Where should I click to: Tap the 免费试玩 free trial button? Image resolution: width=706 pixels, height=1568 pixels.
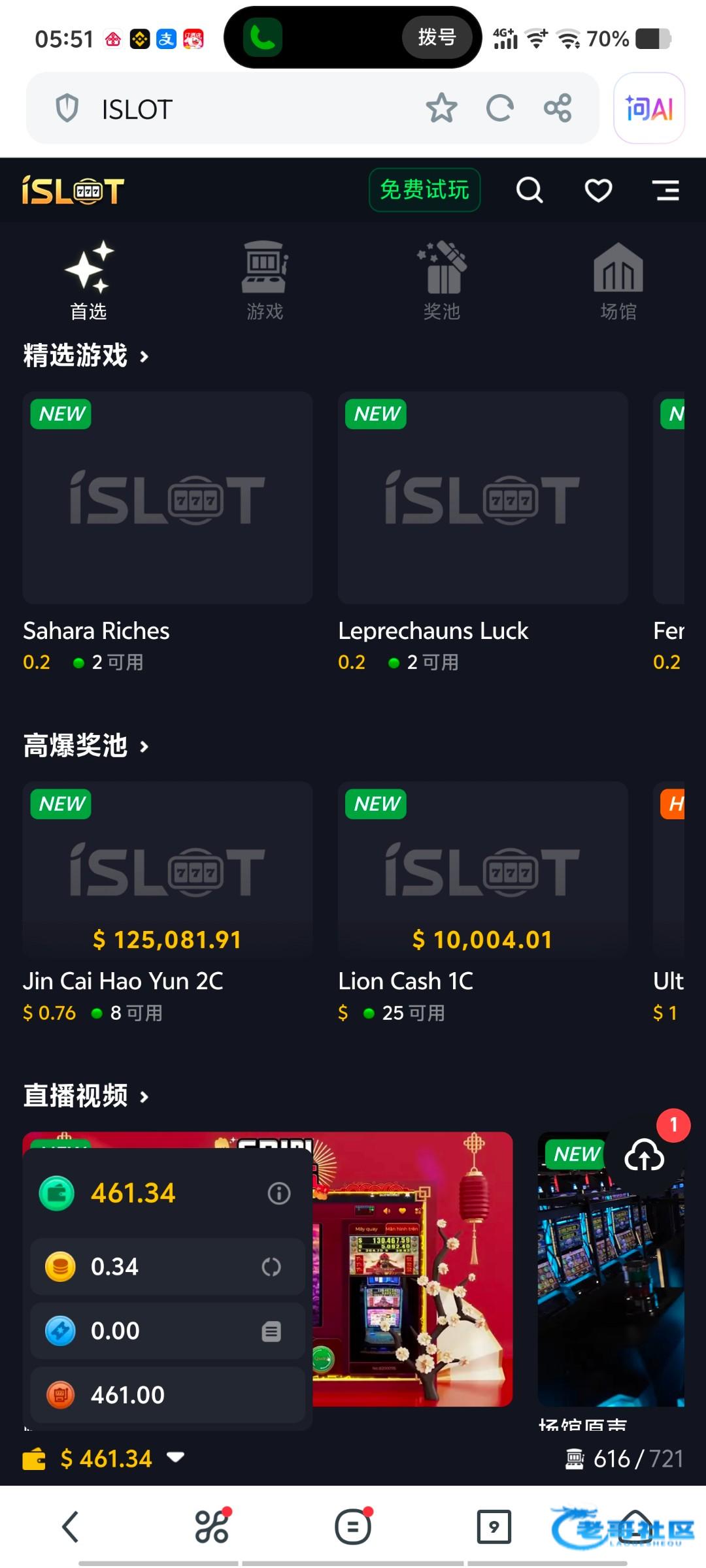(x=424, y=190)
